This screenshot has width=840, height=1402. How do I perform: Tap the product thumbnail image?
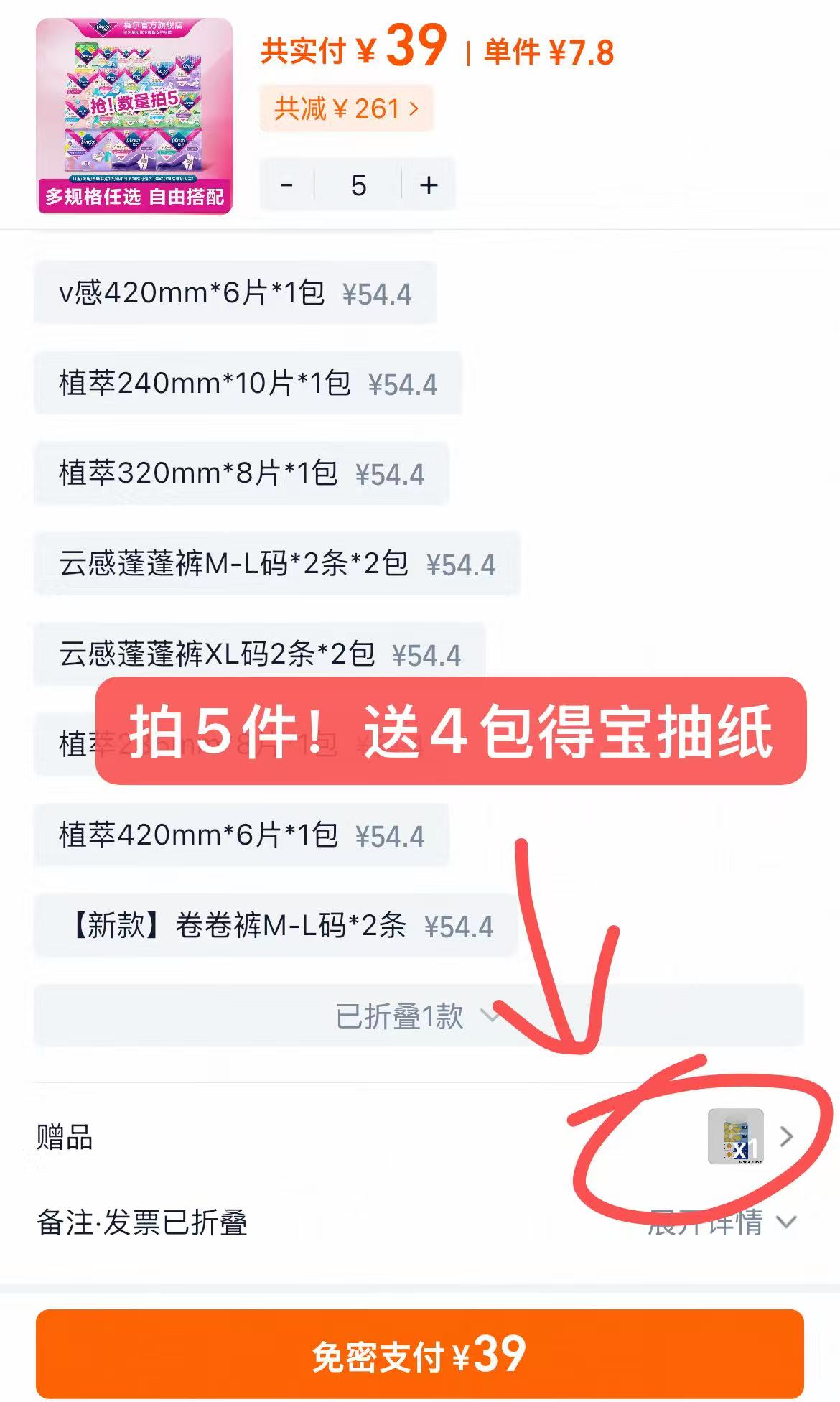(135, 116)
